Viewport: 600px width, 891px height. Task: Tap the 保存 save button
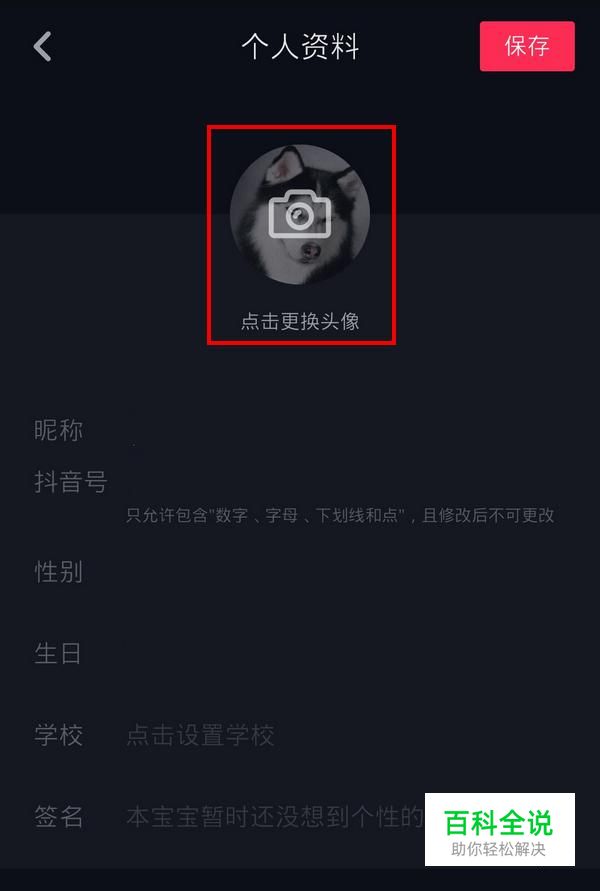[x=527, y=46]
